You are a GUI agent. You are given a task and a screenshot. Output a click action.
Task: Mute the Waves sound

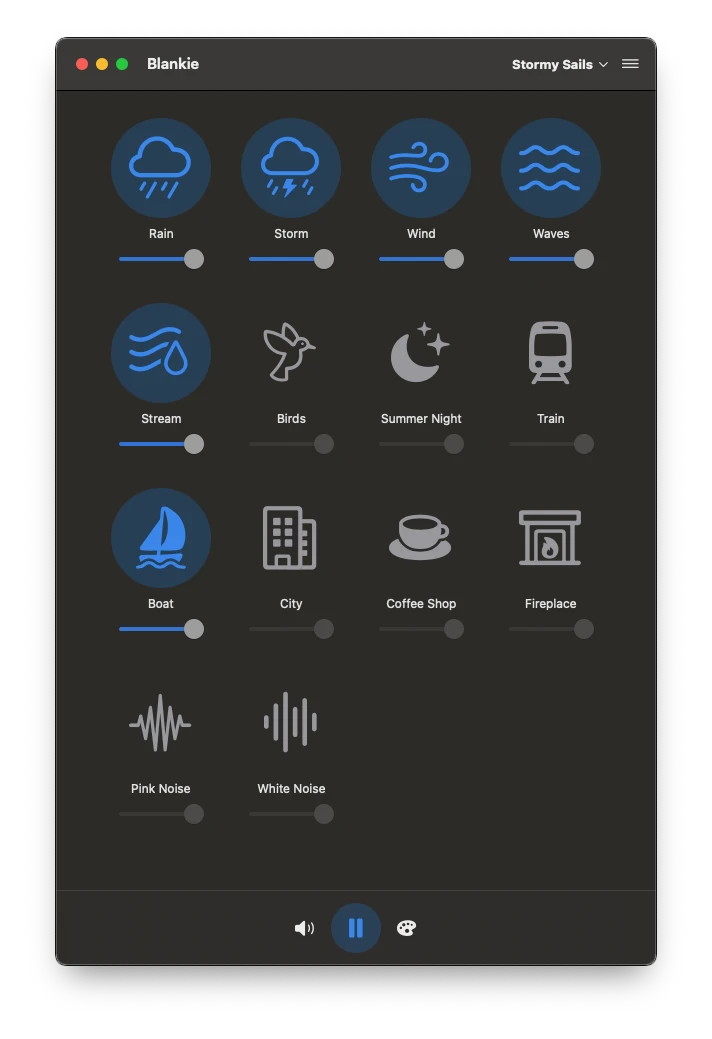(551, 167)
